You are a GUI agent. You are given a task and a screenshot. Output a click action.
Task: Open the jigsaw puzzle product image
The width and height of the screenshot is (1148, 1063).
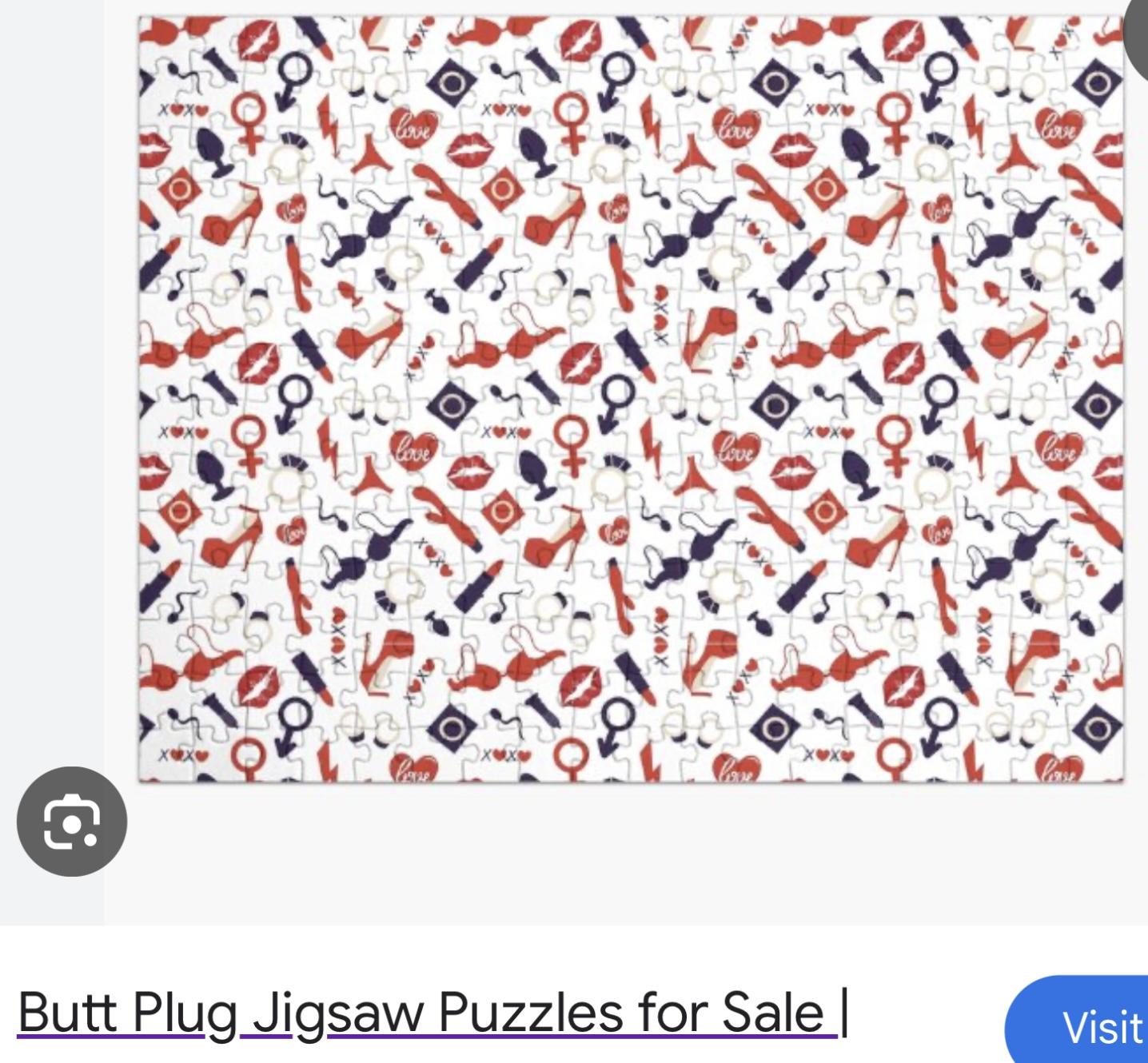coord(630,398)
